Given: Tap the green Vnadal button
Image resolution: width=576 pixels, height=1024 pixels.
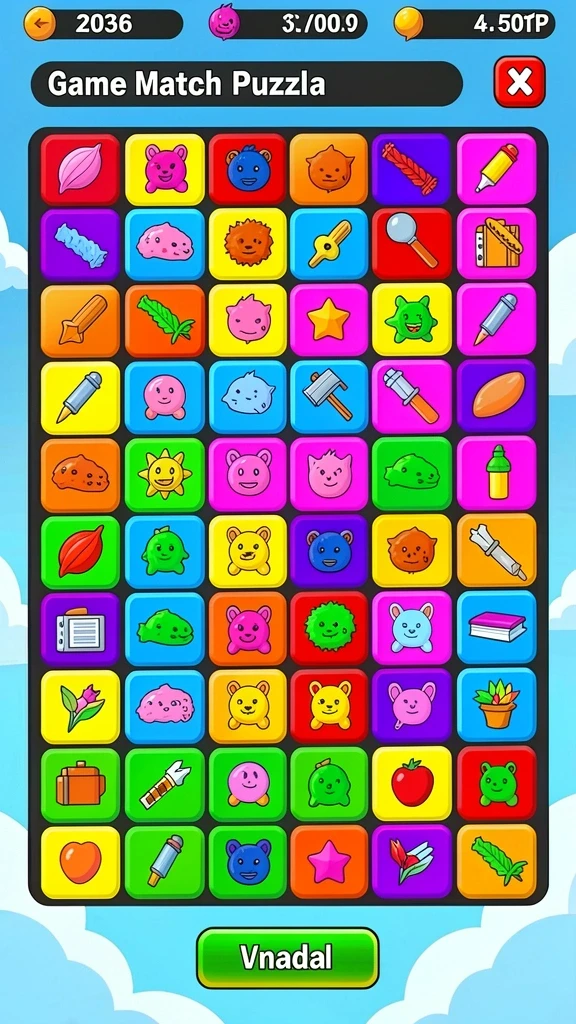Looking at the screenshot, I should (x=287, y=957).
